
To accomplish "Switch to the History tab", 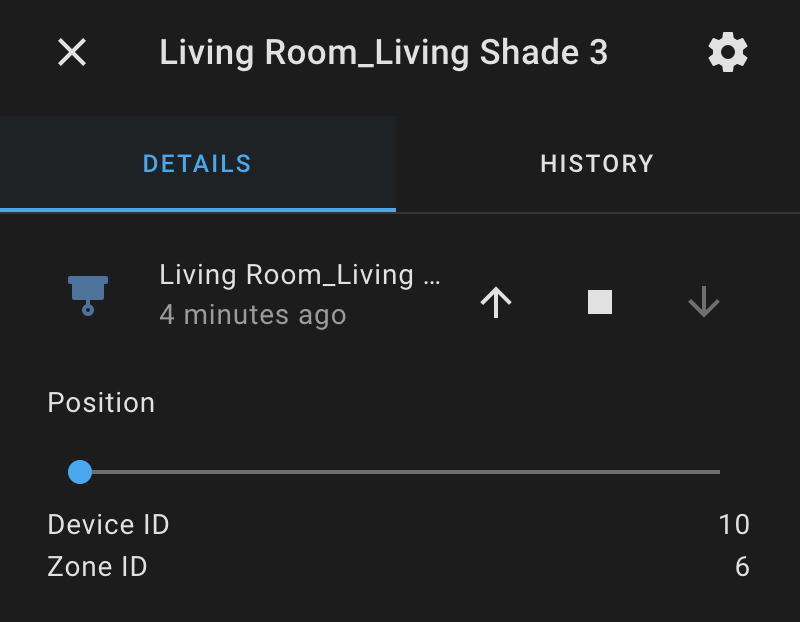I will click(597, 164).
